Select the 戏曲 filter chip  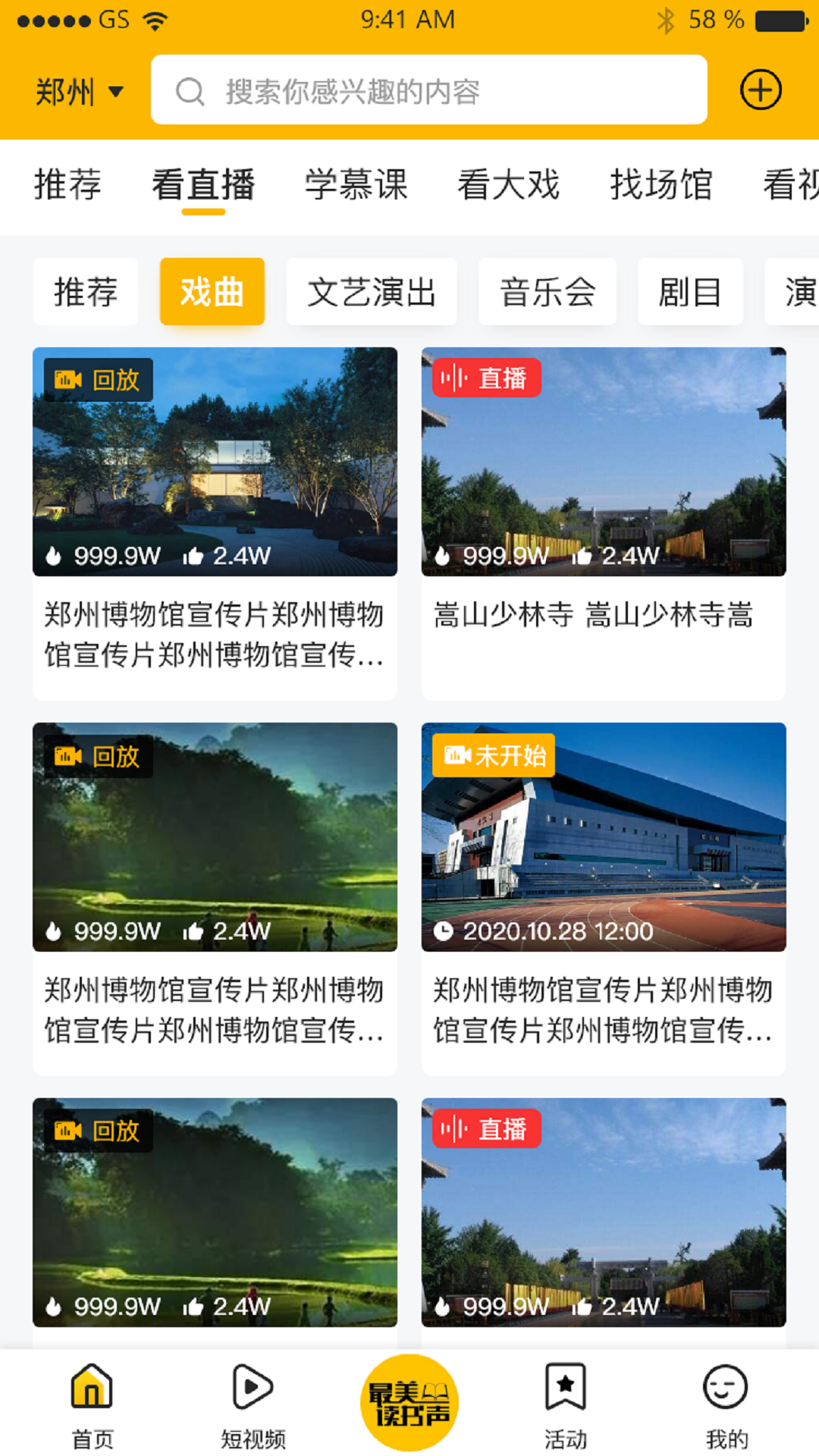(x=212, y=292)
